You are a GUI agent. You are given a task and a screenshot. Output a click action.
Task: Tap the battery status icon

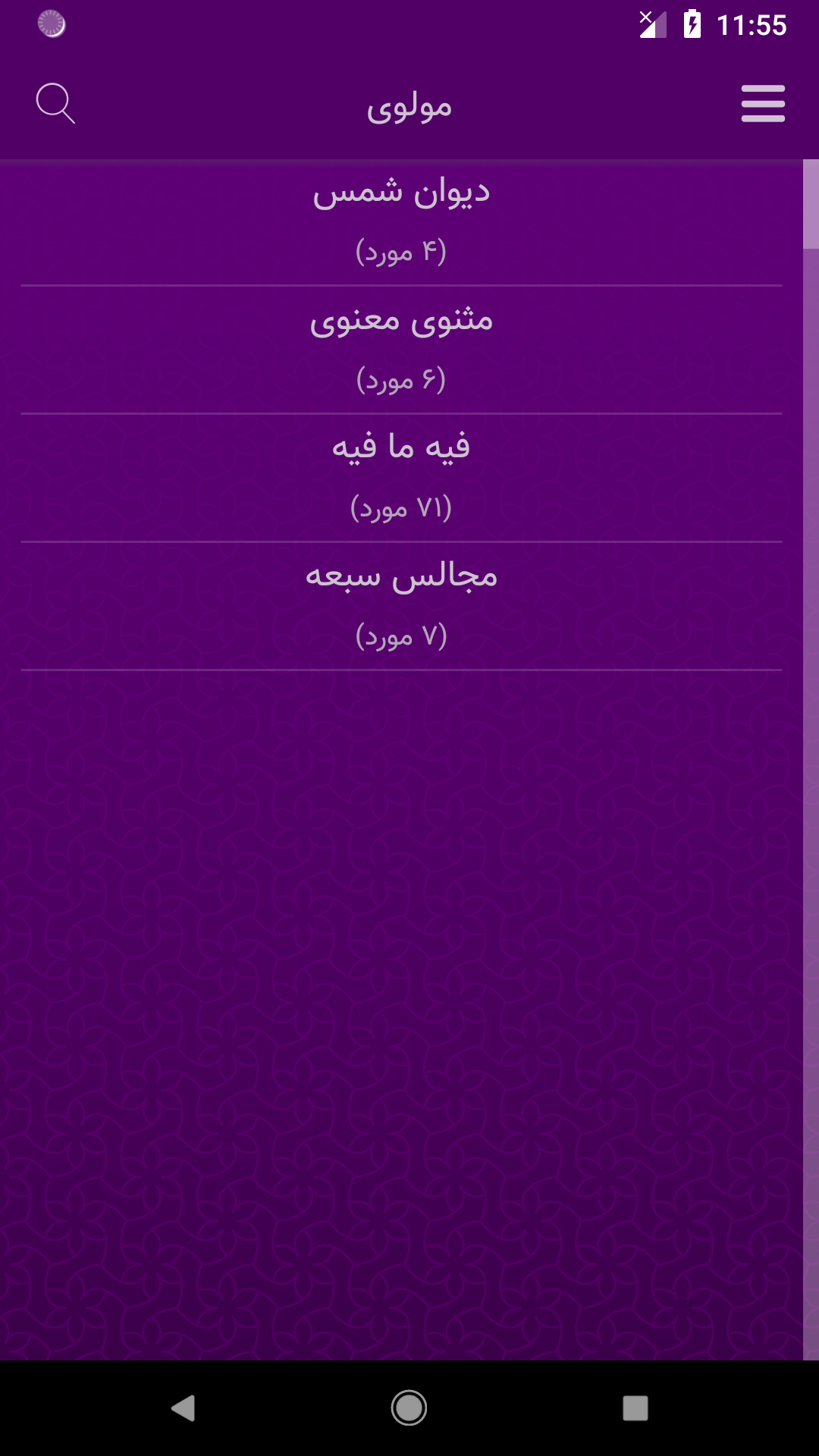pyautogui.click(x=692, y=25)
